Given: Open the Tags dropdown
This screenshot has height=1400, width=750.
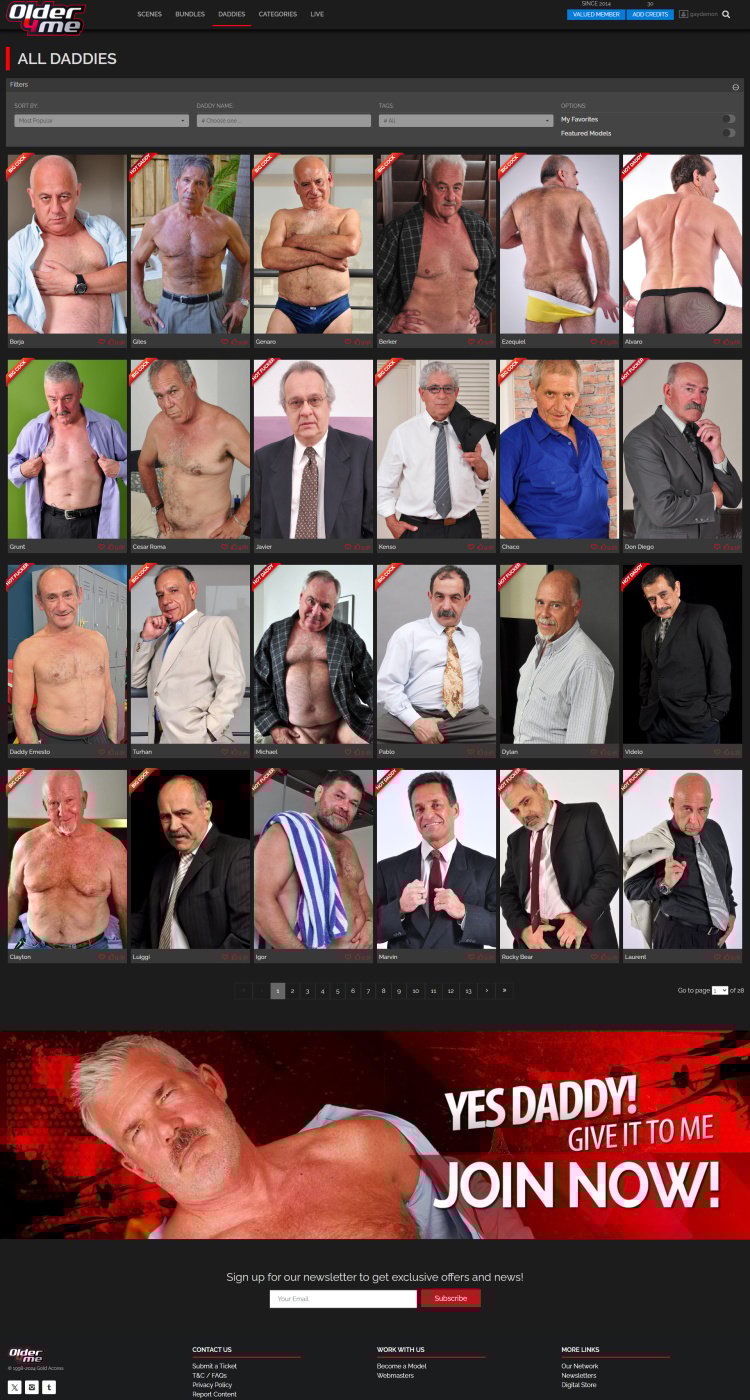Looking at the screenshot, I should pos(466,121).
